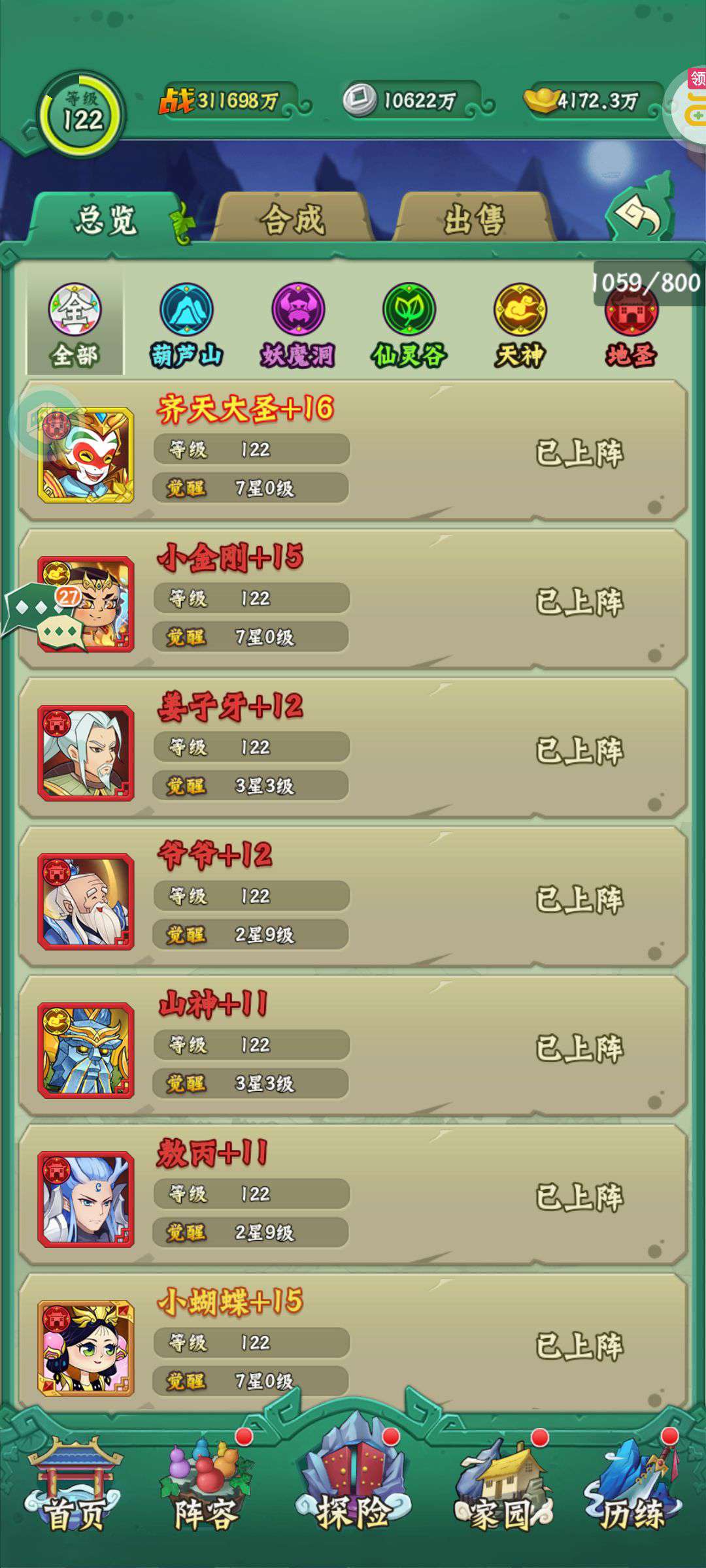Open hero 齐天大圣+16 details
The width and height of the screenshot is (706, 1568).
[x=353, y=451]
